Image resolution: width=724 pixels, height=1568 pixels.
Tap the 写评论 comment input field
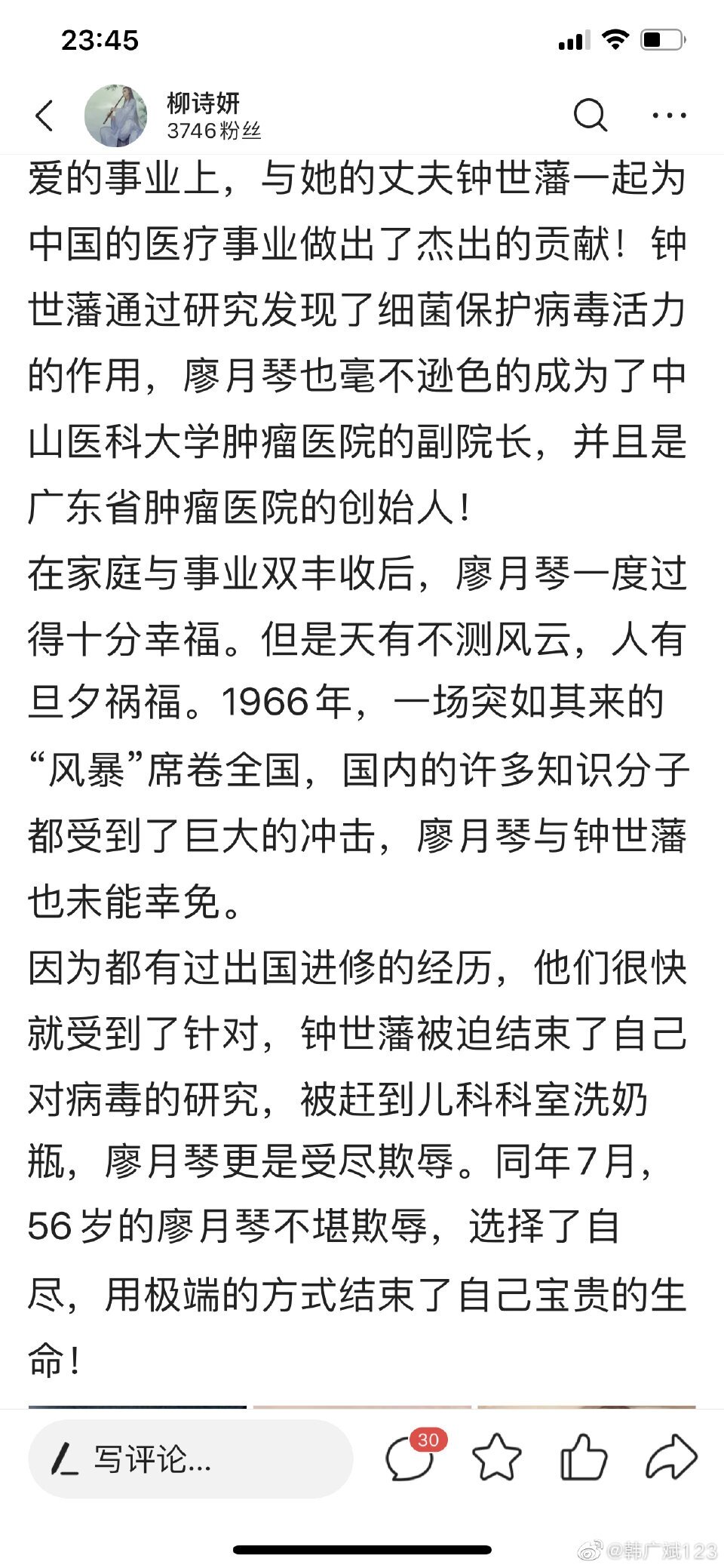tap(190, 1459)
